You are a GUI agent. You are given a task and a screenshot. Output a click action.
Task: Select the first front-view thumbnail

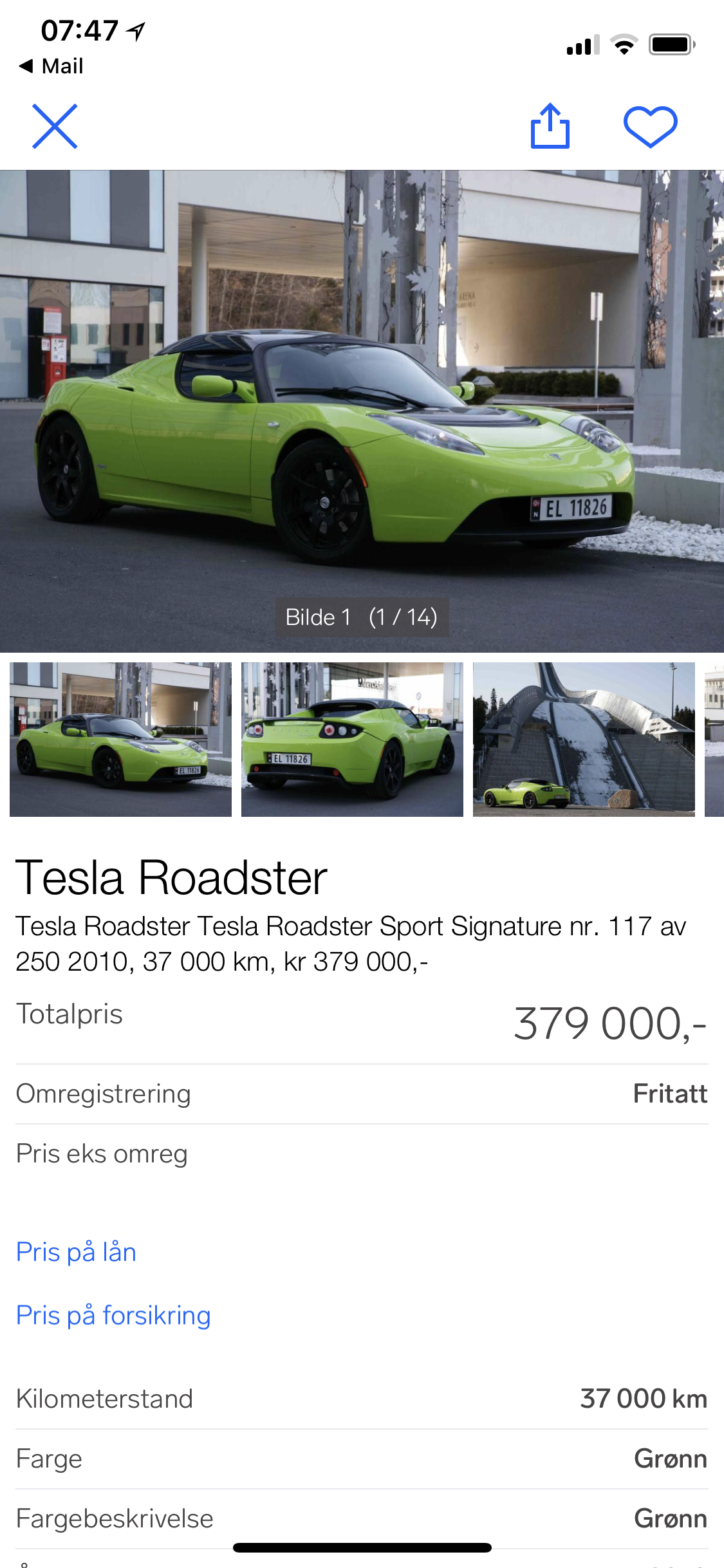tap(120, 739)
